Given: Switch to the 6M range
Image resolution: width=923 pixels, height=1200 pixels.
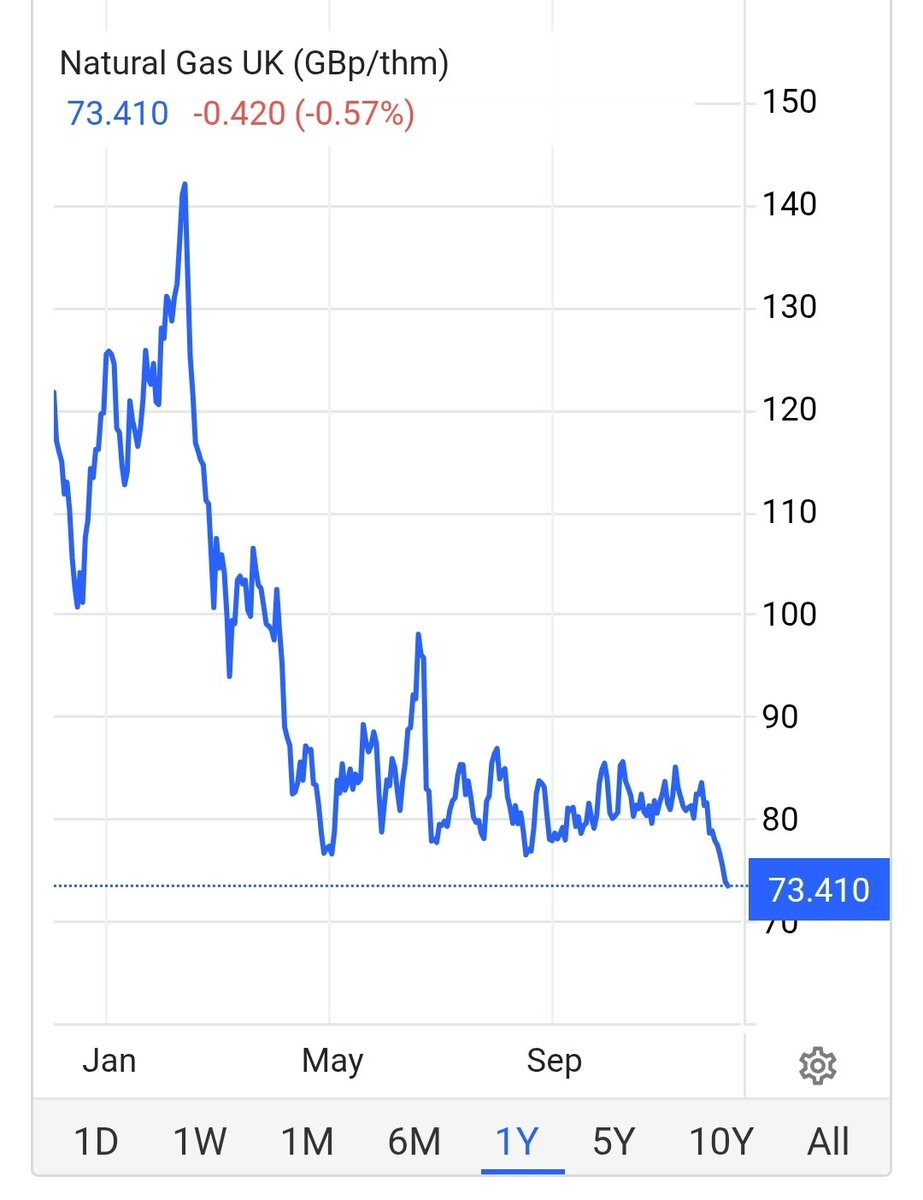Looking at the screenshot, I should (413, 1139).
